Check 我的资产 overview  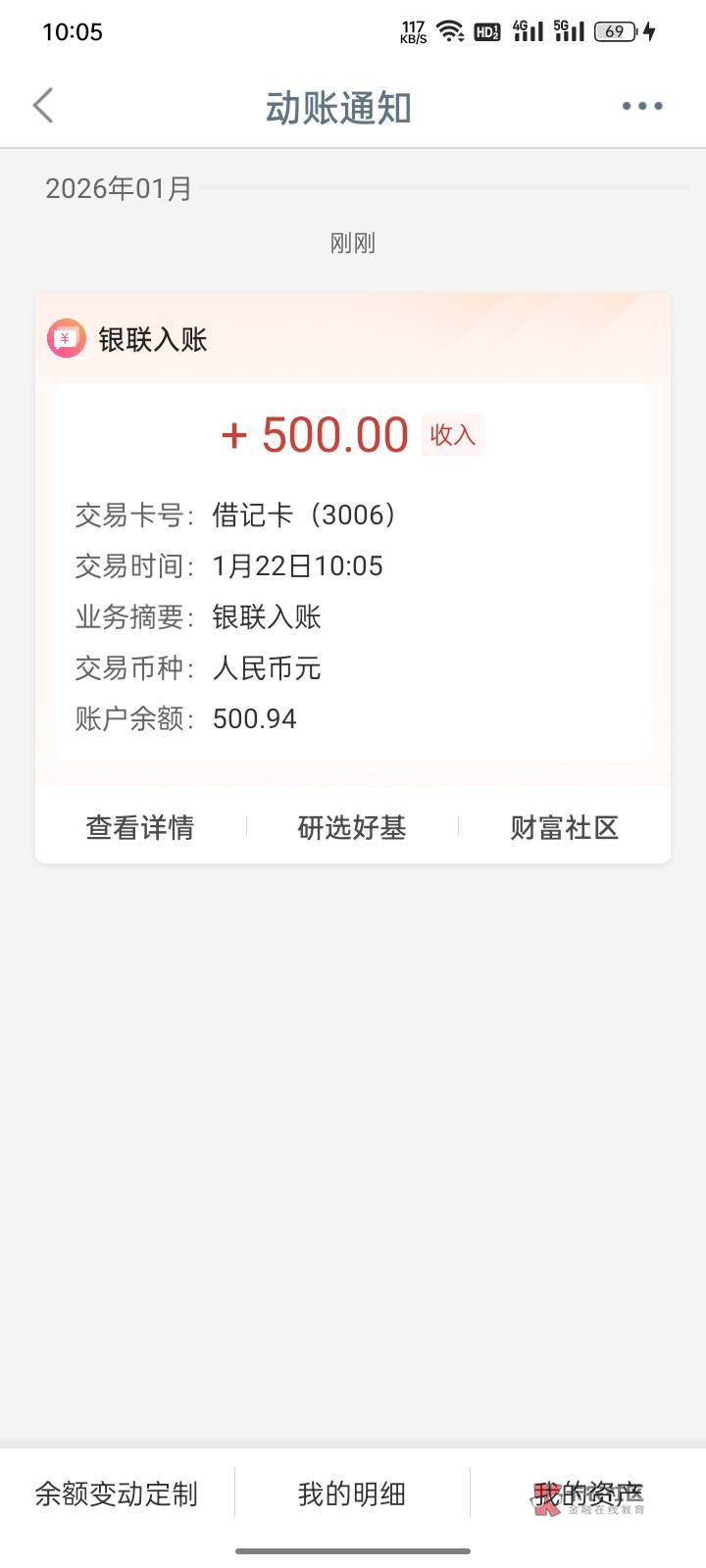pyautogui.click(x=588, y=1494)
